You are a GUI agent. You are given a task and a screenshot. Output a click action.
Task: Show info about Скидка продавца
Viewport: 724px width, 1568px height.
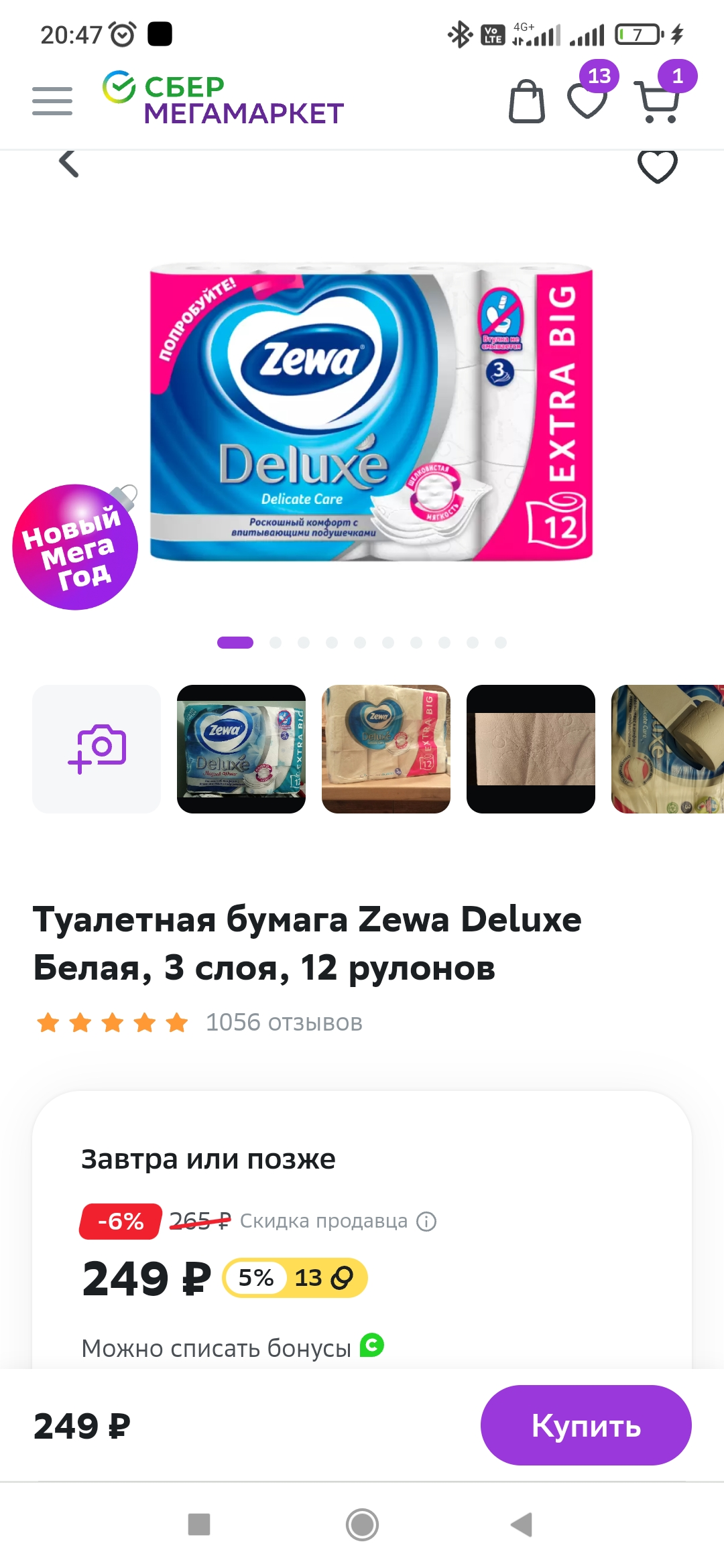(x=426, y=1222)
